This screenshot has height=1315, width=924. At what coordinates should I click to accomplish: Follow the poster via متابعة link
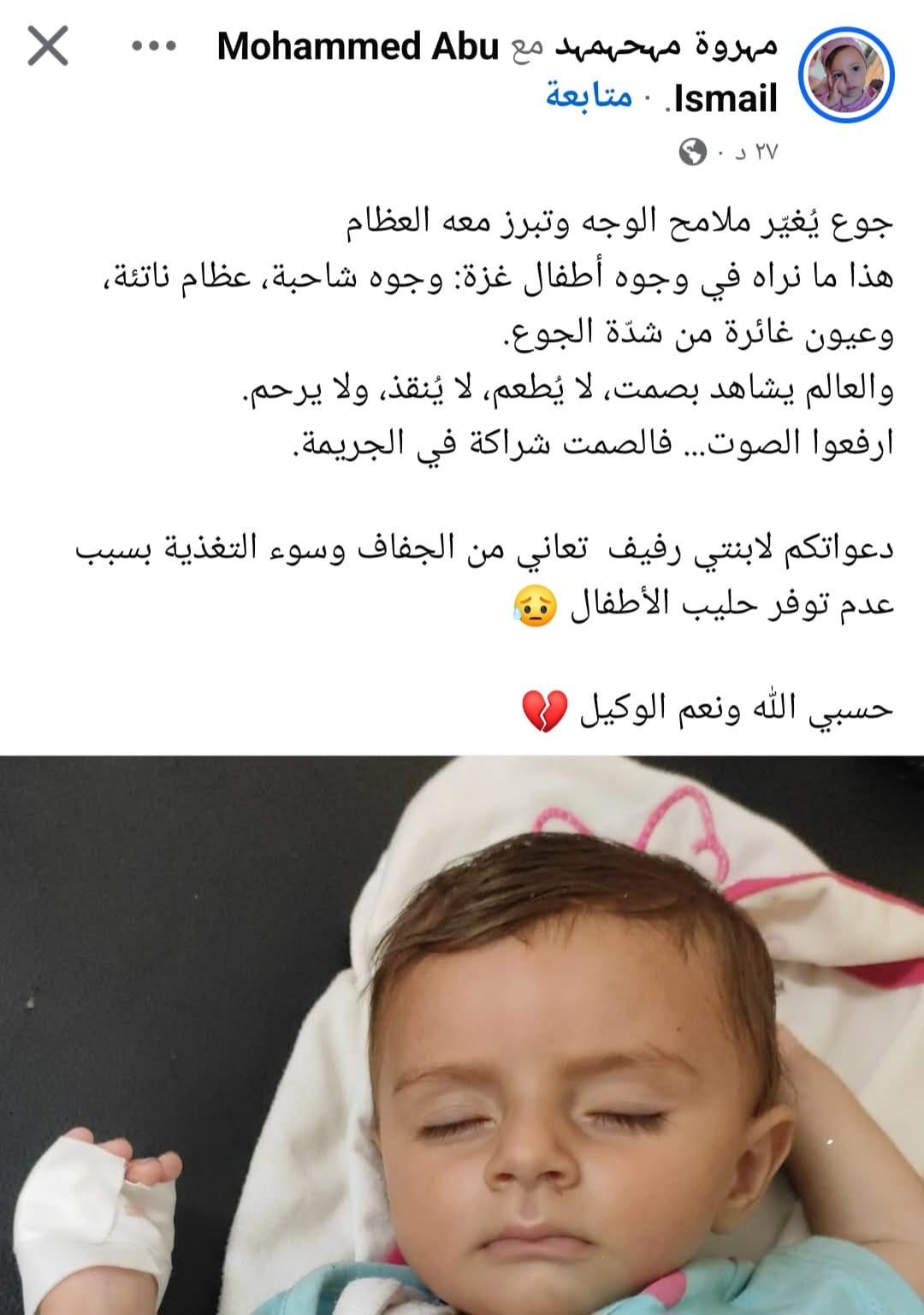pos(589,97)
